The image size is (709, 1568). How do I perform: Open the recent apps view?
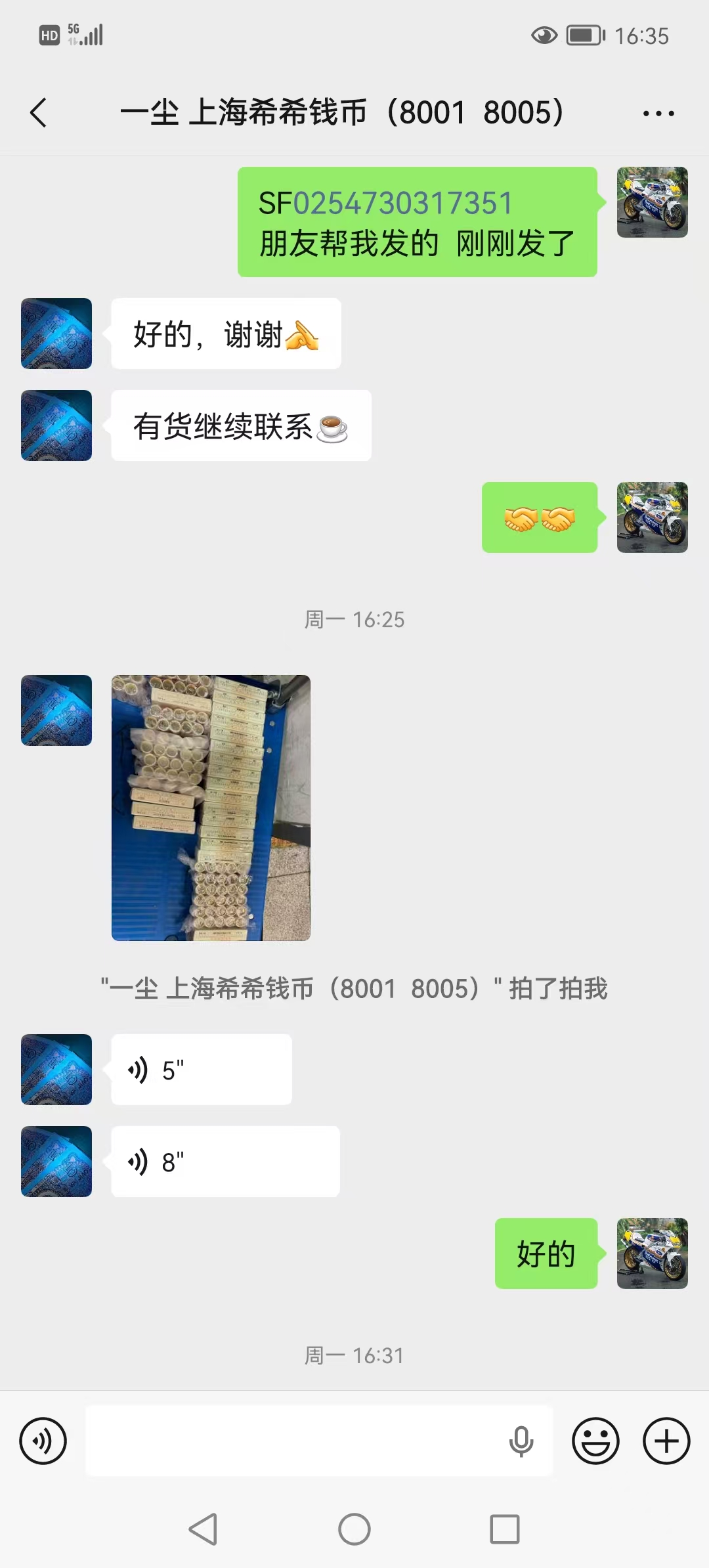(x=504, y=1529)
